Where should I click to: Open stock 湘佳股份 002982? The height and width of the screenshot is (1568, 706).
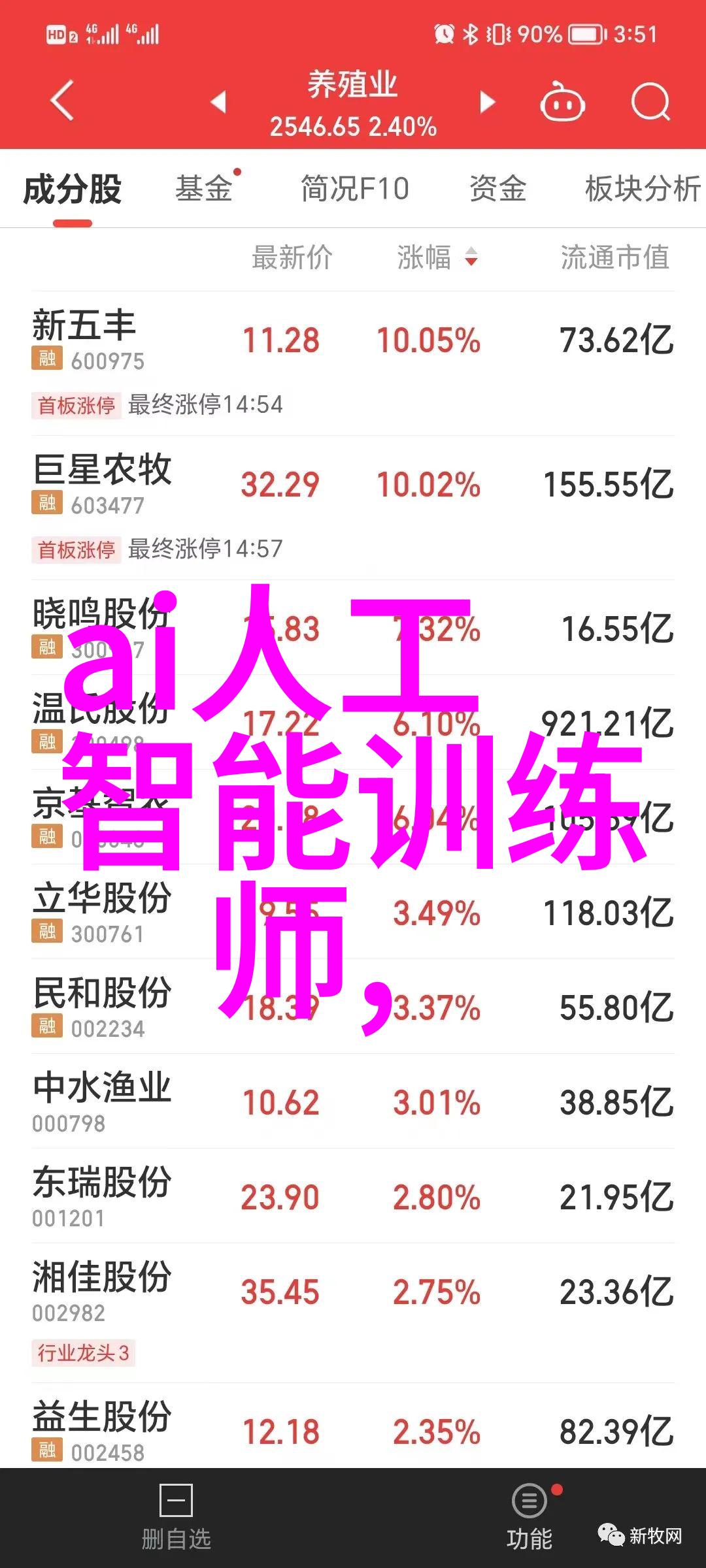point(353,1313)
